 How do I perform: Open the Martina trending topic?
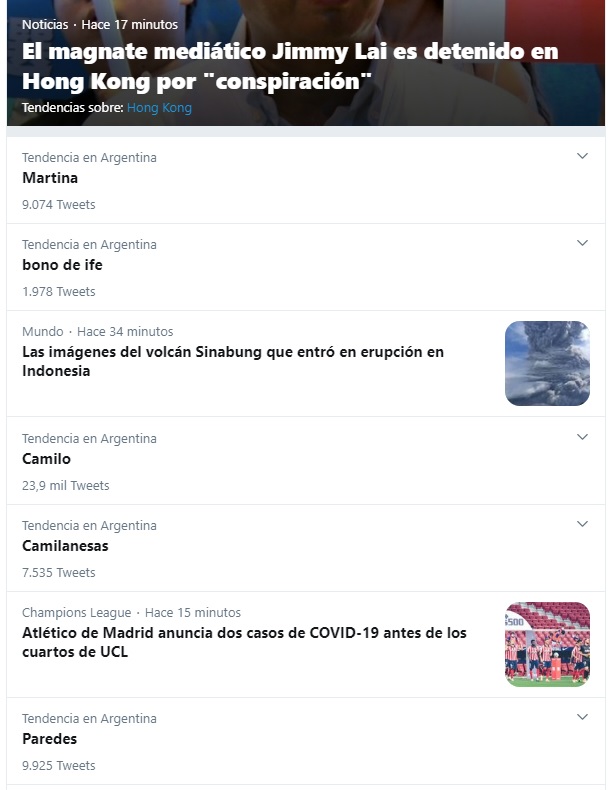(x=50, y=178)
